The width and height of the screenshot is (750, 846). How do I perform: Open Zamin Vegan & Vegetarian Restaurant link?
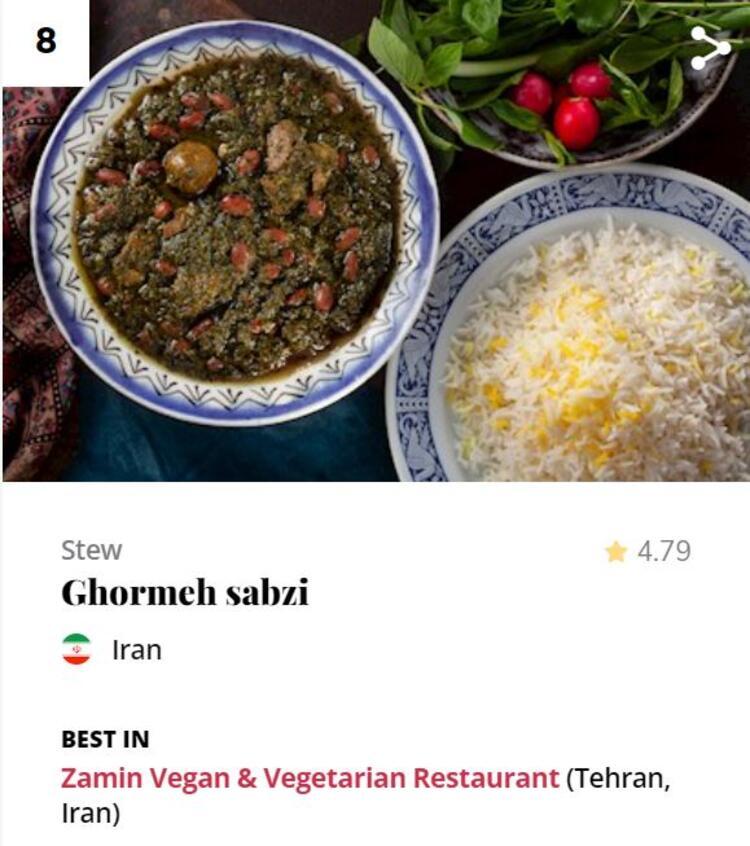click(310, 778)
